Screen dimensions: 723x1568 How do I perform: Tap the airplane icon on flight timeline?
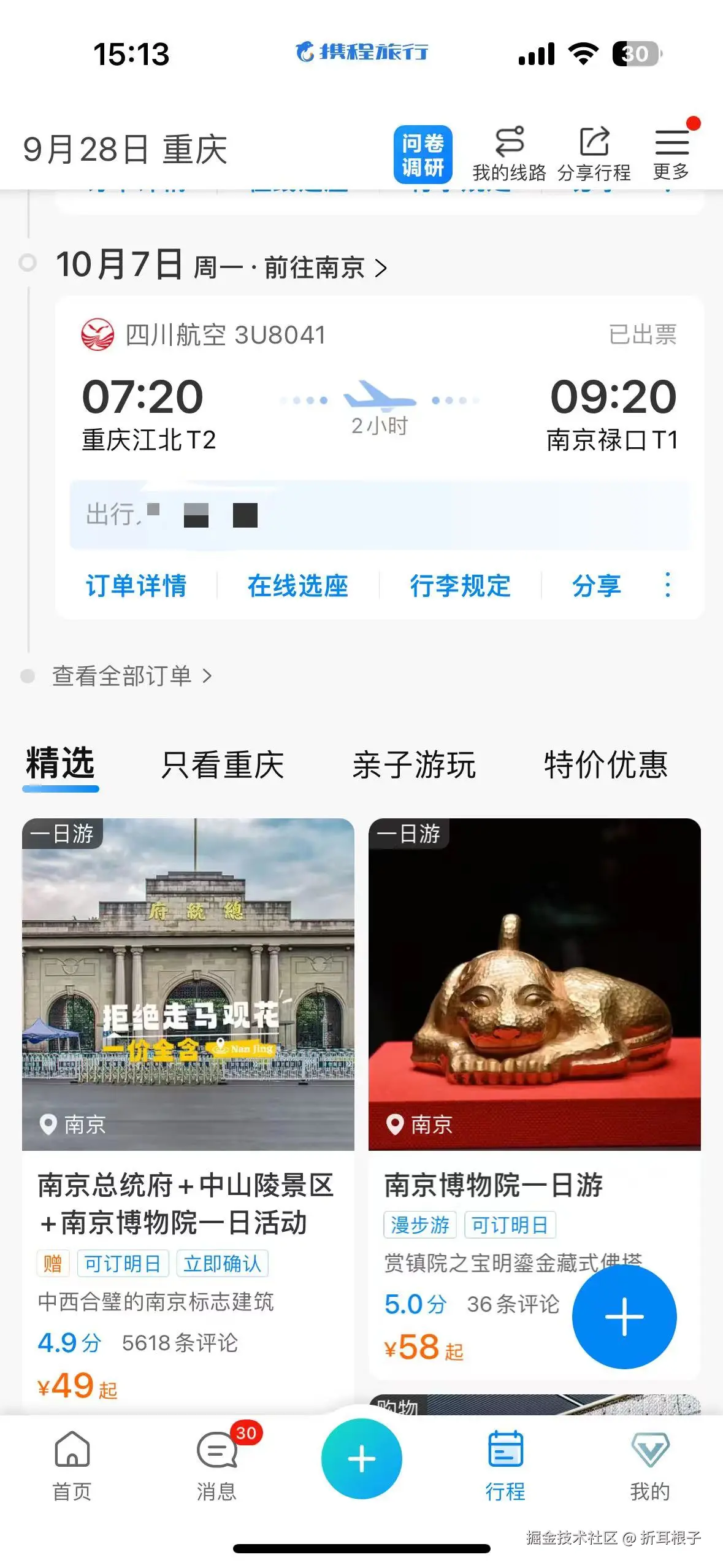point(380,398)
